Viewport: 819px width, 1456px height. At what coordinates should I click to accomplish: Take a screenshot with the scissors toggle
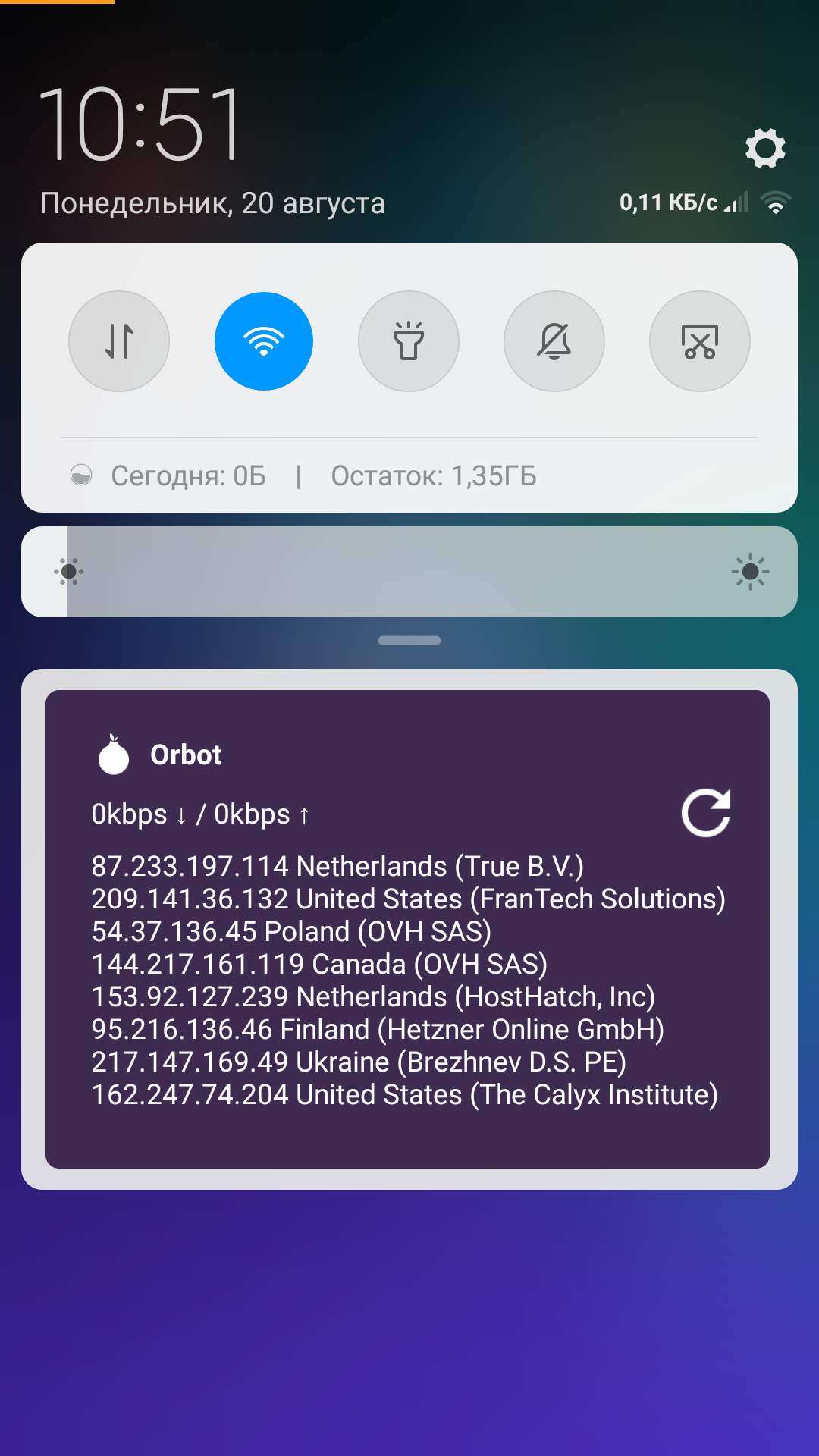(x=700, y=341)
